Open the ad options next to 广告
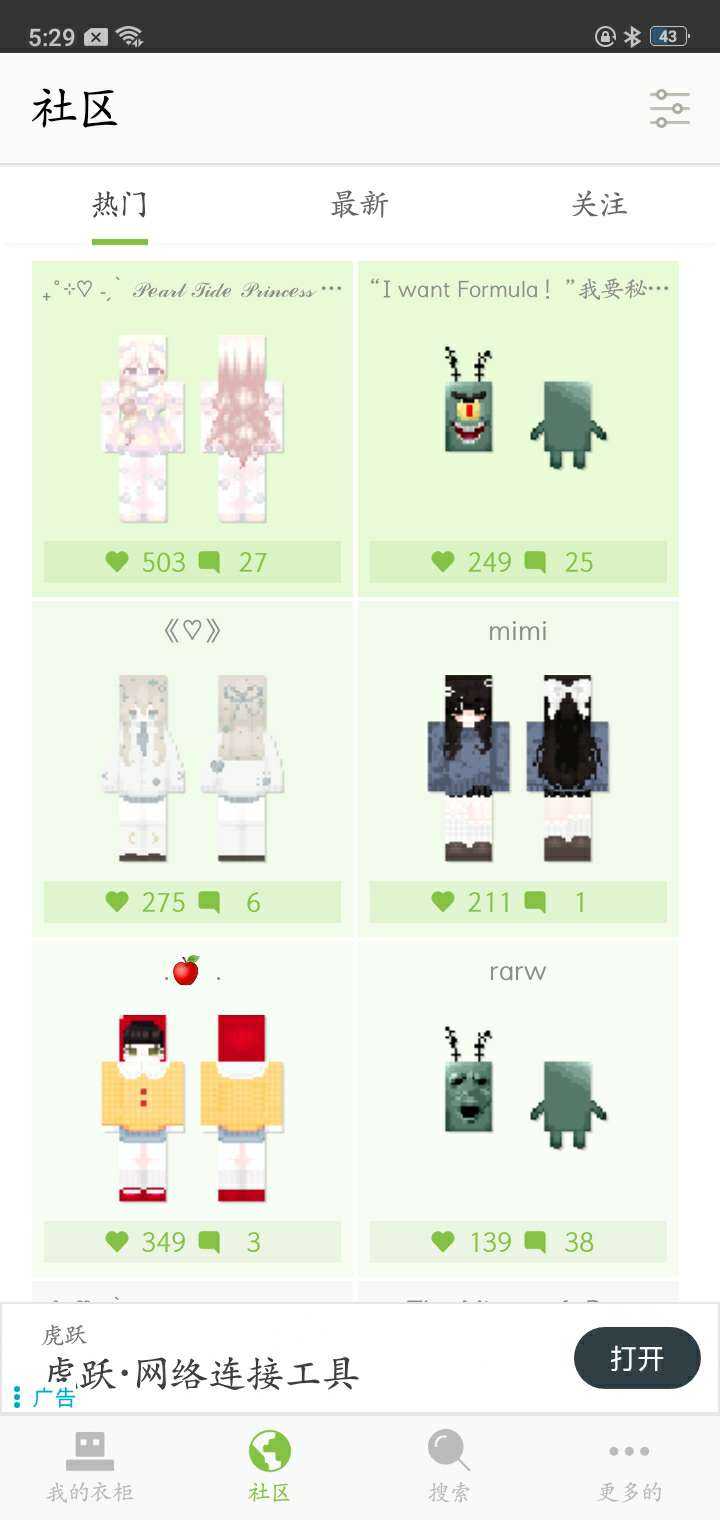The image size is (720, 1520). (x=17, y=1397)
